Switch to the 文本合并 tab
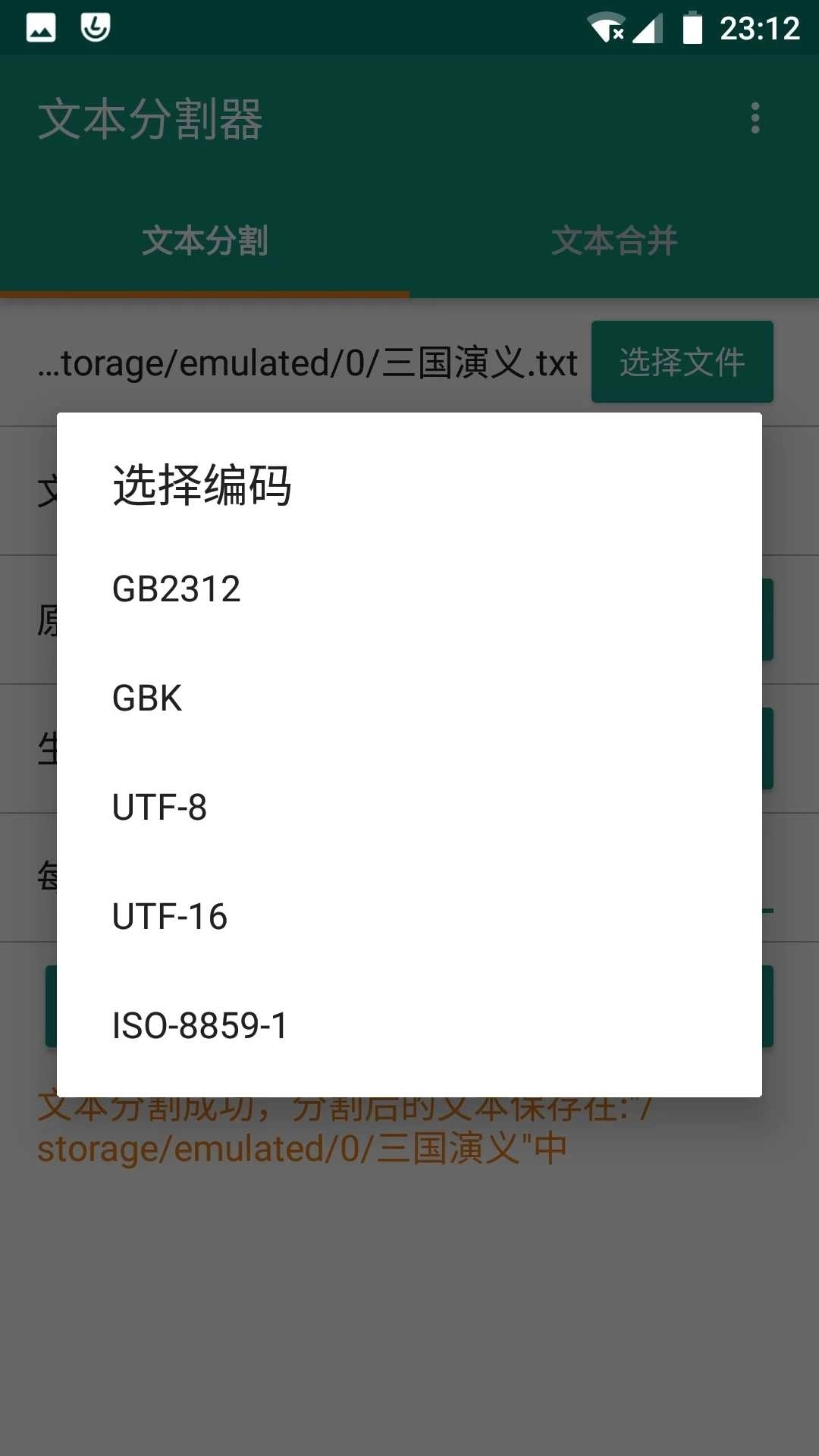The width and height of the screenshot is (819, 1456). click(613, 241)
